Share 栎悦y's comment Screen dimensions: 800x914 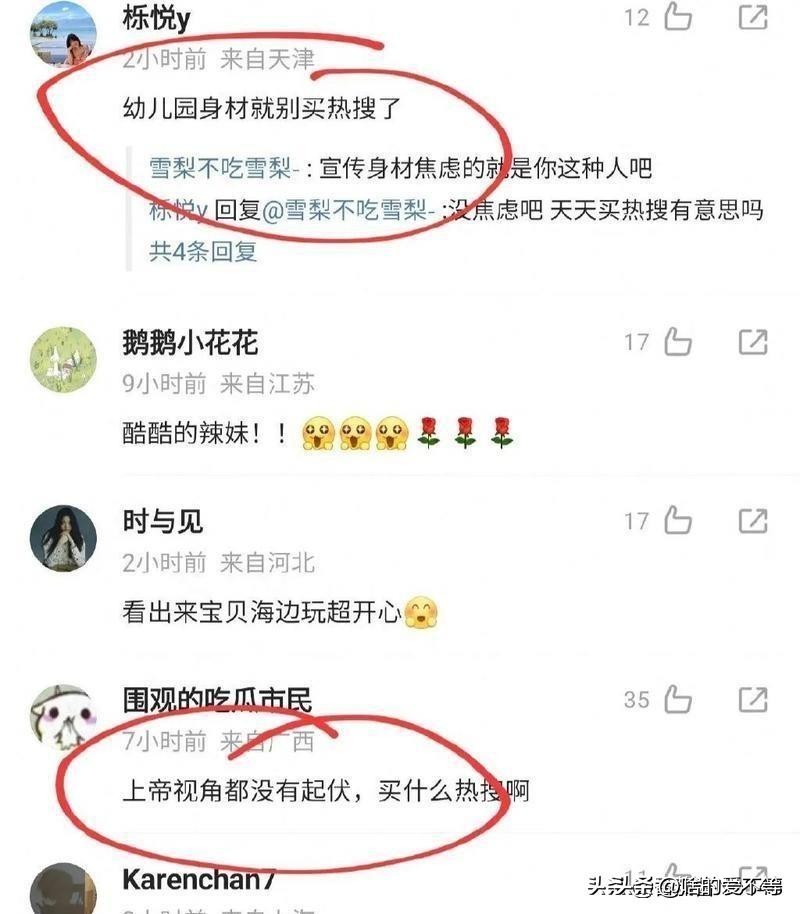(x=753, y=17)
